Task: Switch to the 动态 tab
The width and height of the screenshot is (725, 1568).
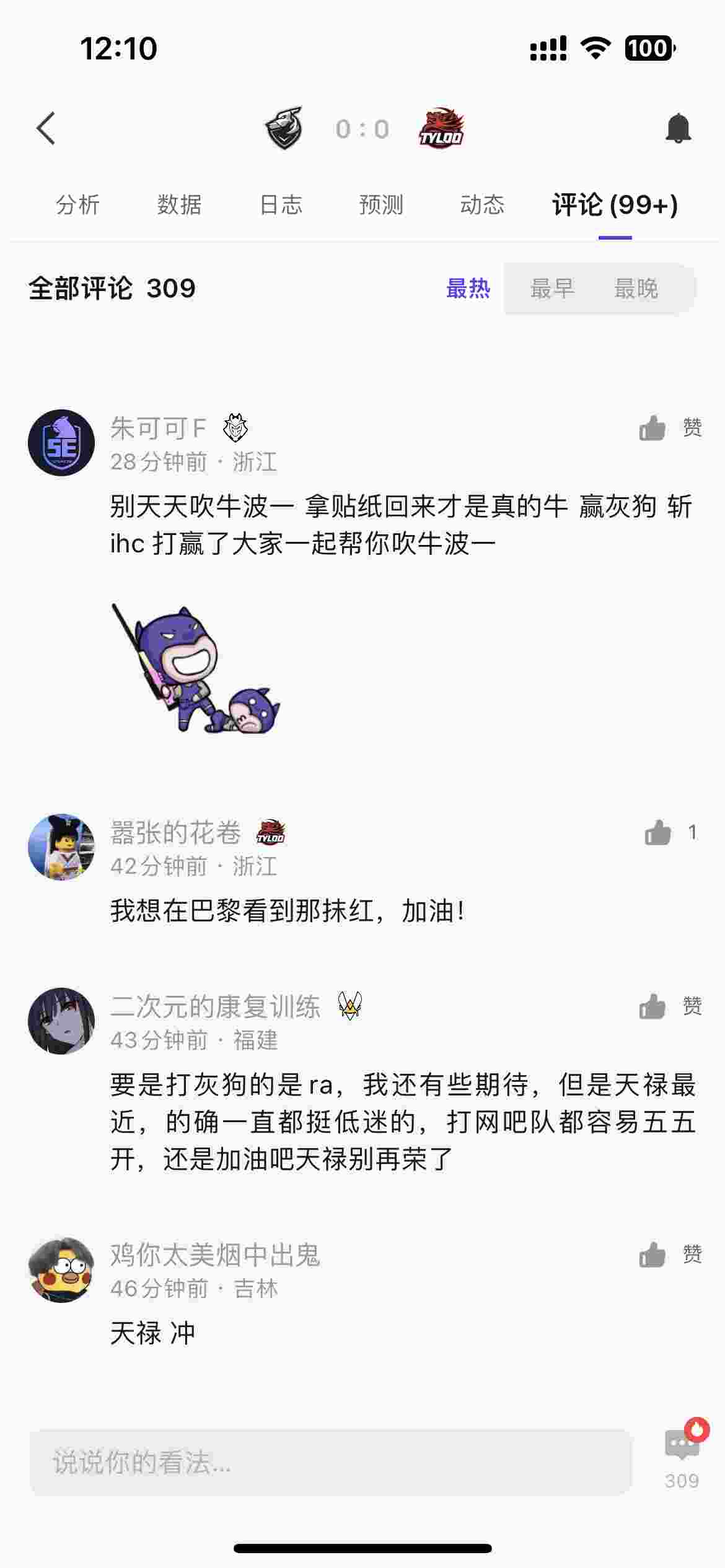Action: point(482,204)
